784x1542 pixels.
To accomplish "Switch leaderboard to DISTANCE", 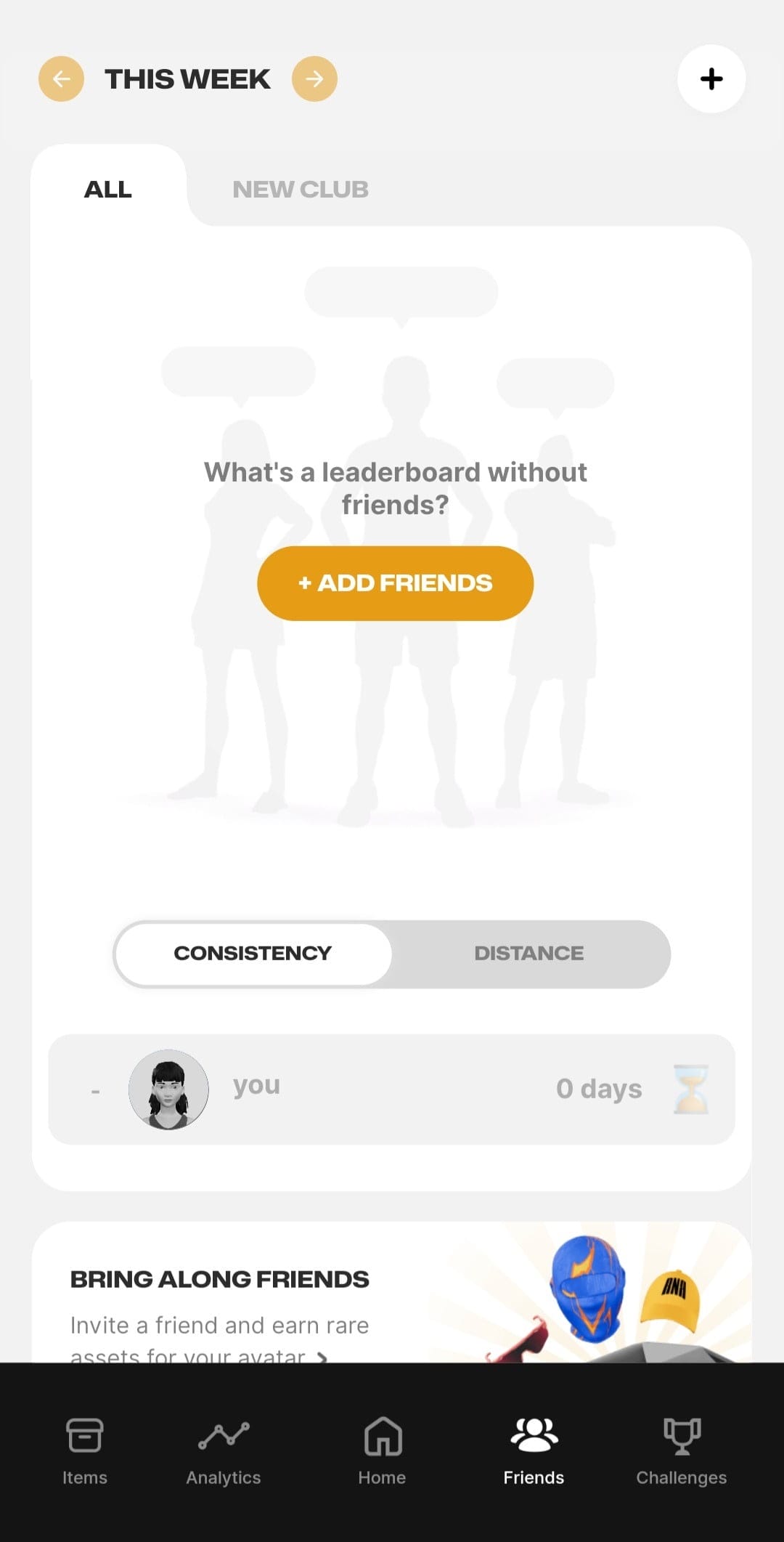I will pyautogui.click(x=529, y=953).
